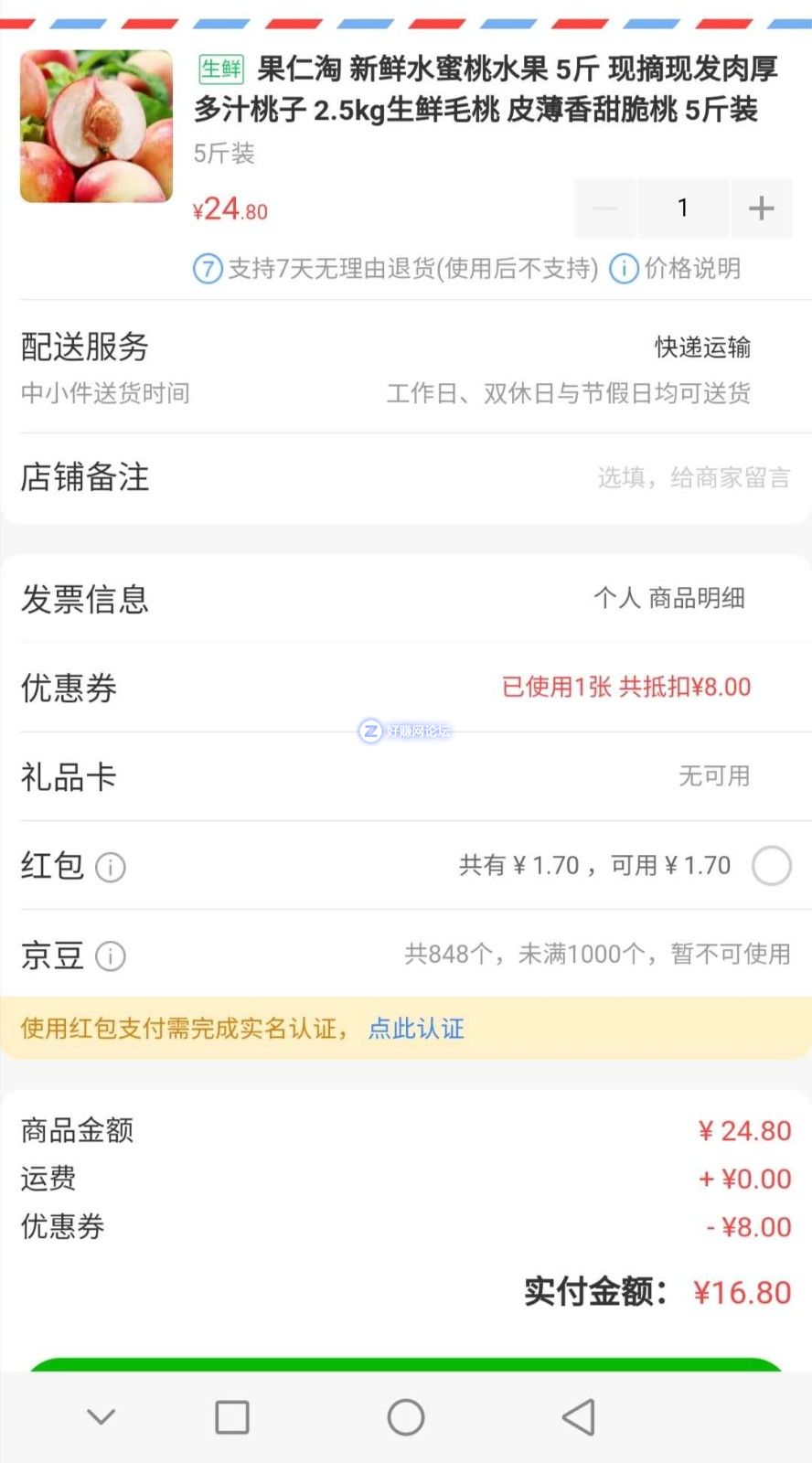Enable use of the ¥1.70 red packet
The height and width of the screenshot is (1463, 812).
(x=773, y=865)
